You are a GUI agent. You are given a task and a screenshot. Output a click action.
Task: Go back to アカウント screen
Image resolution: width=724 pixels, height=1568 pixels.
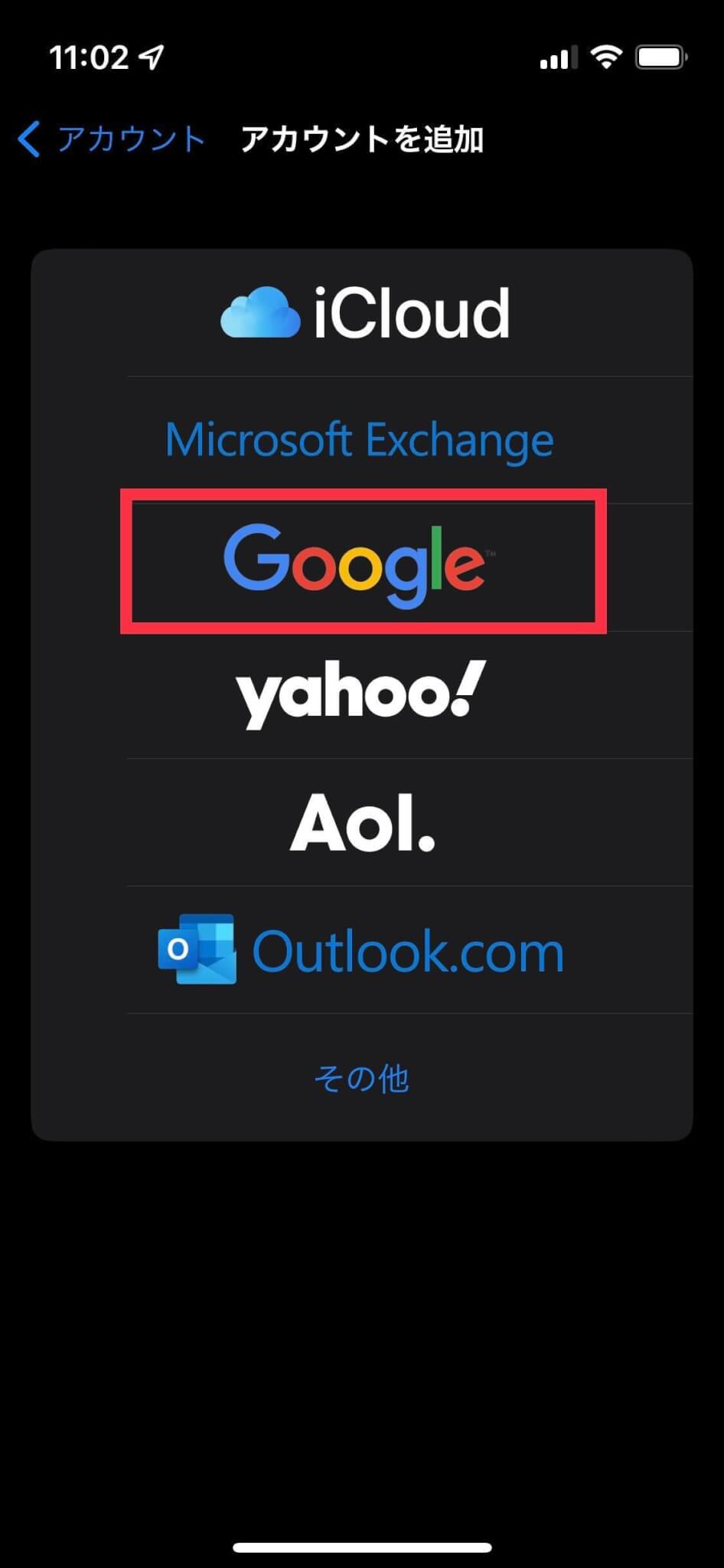tap(112, 140)
